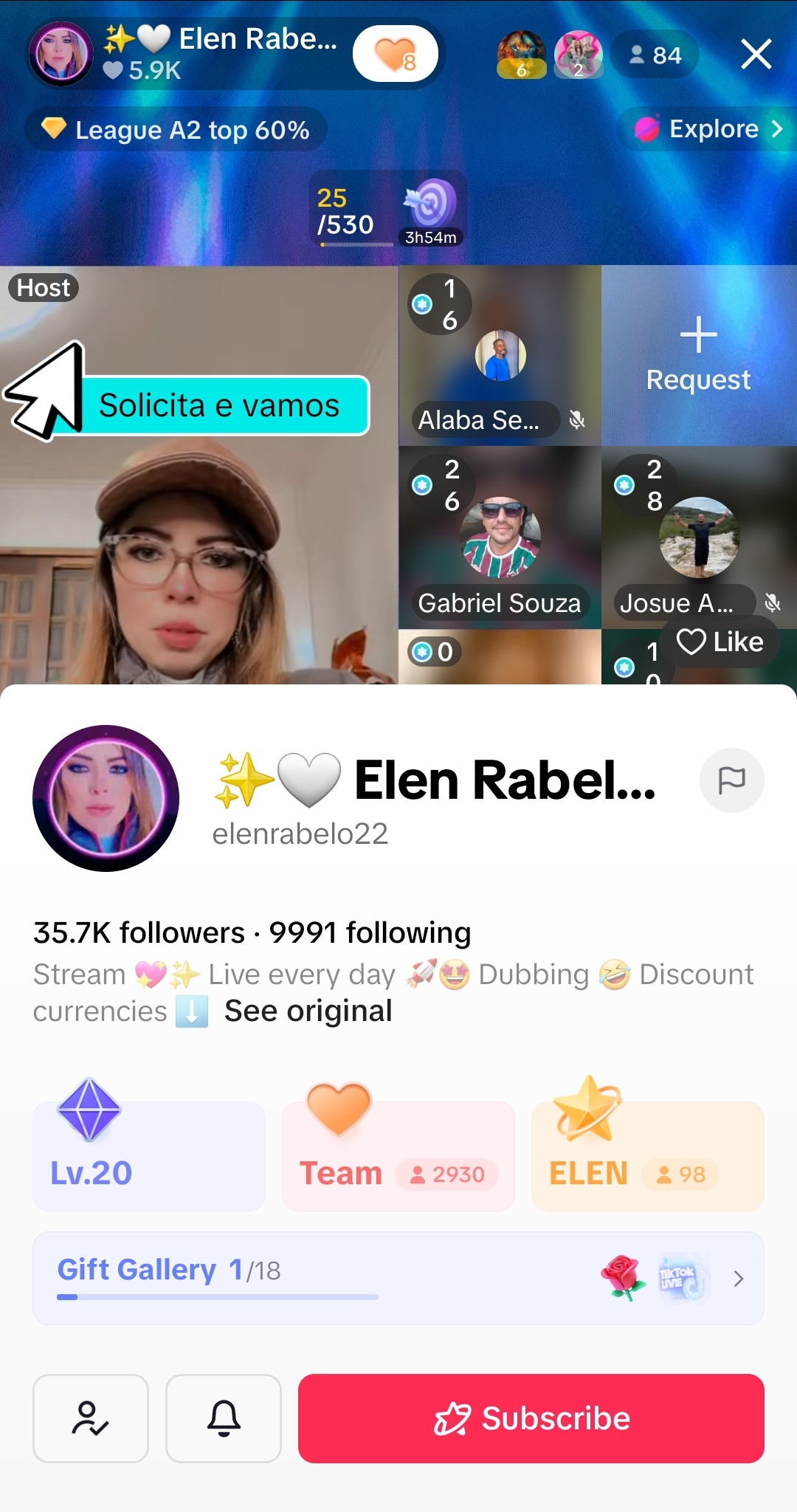Open Elen Rabelo's large profile picture

click(x=106, y=798)
